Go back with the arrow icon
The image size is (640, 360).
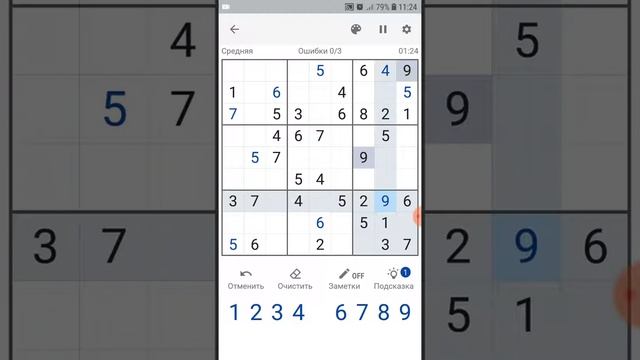tap(234, 29)
